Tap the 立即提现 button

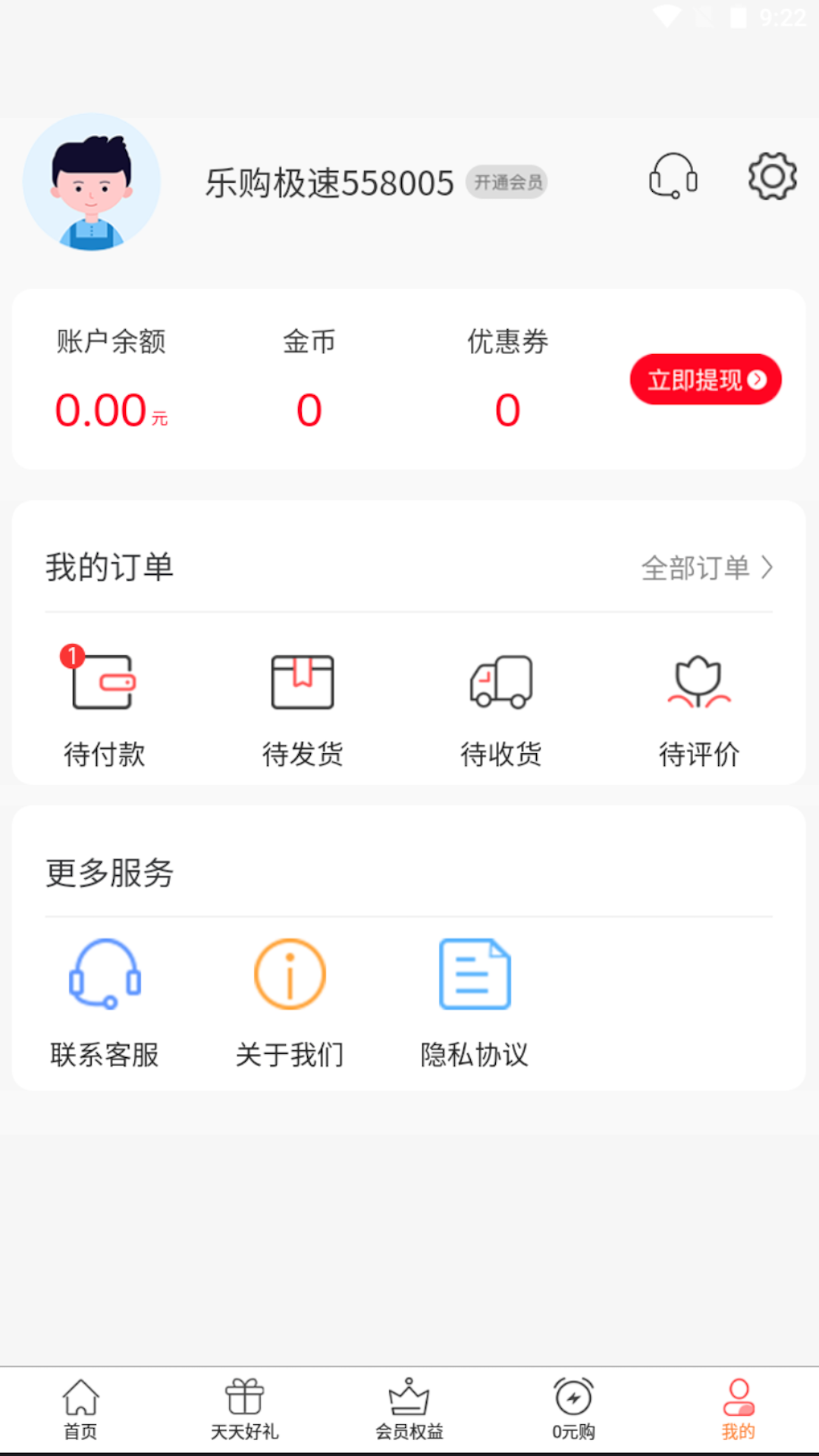pos(705,379)
